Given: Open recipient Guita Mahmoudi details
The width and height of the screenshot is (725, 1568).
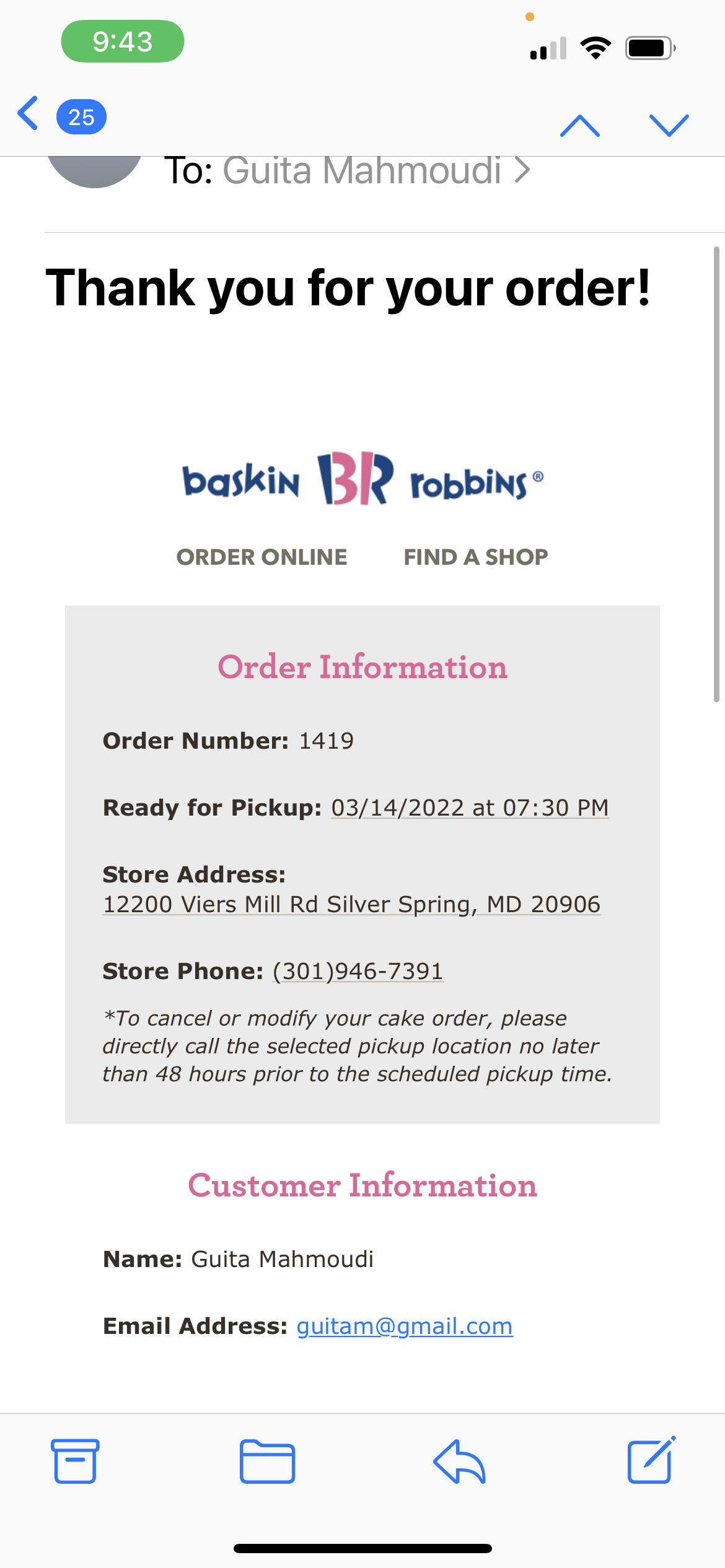Looking at the screenshot, I should [362, 171].
